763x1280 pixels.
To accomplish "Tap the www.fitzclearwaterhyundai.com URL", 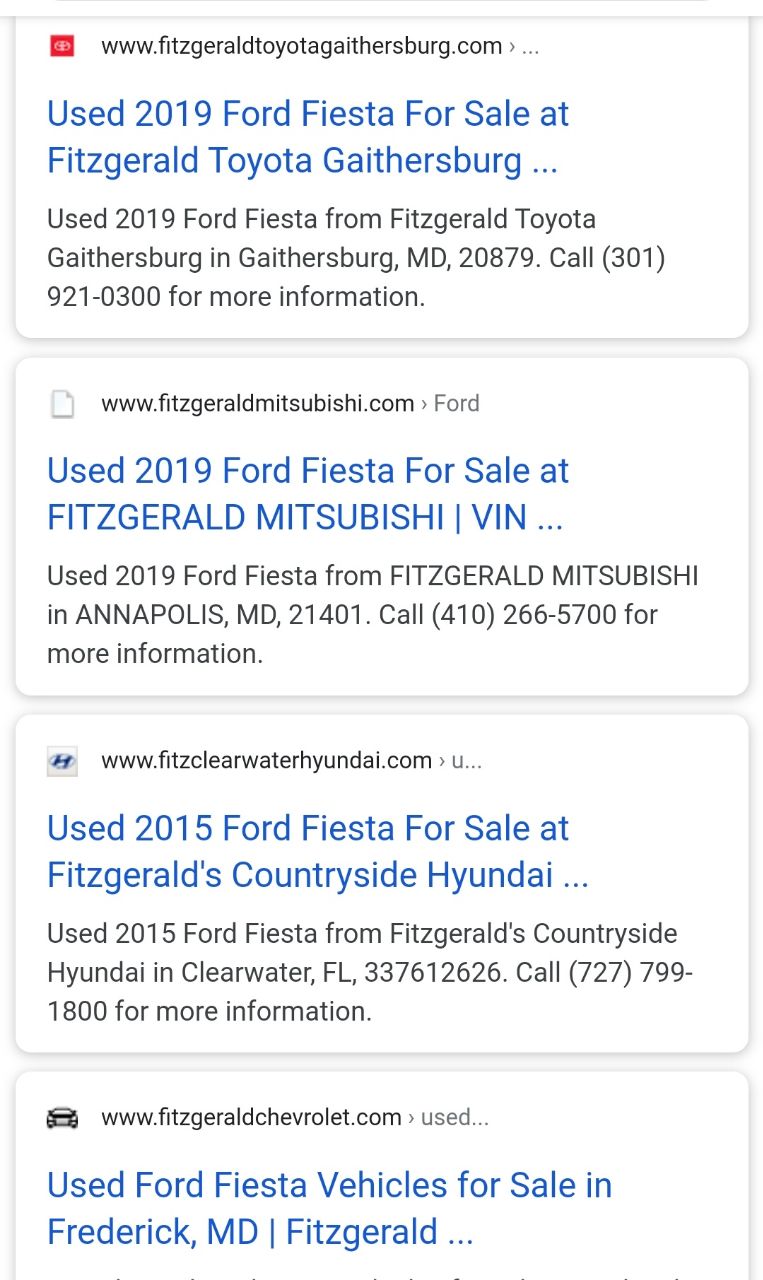I will pos(266,760).
